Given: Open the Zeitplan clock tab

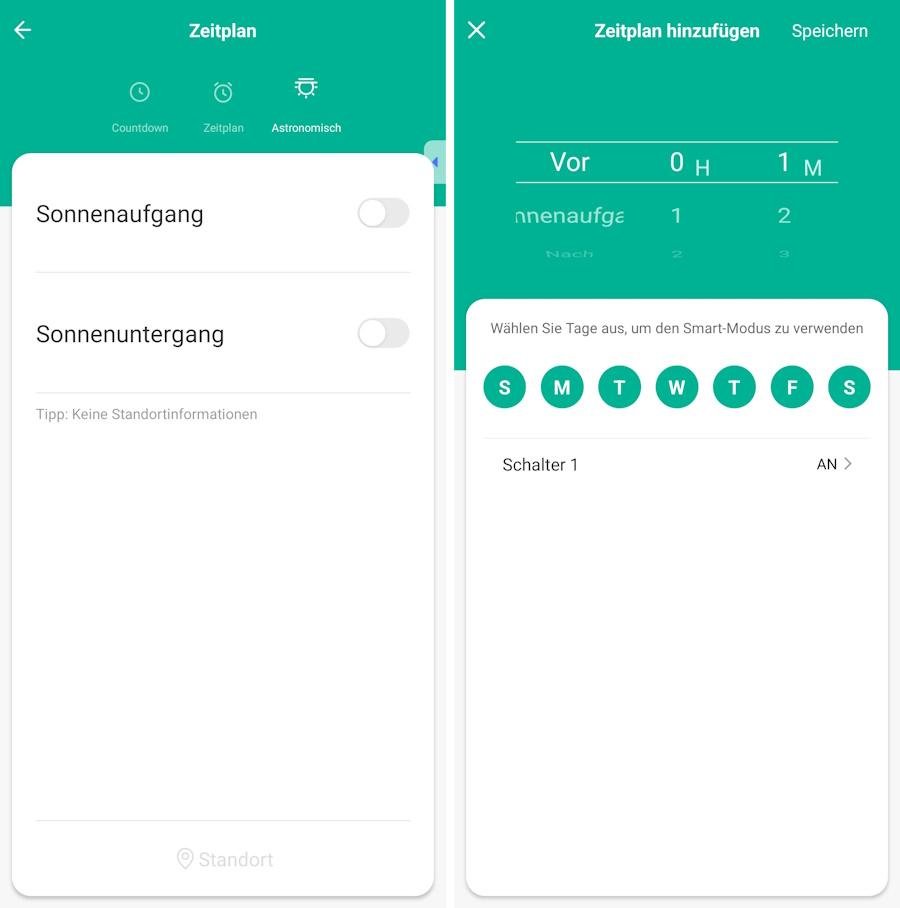Looking at the screenshot, I should coord(223,106).
